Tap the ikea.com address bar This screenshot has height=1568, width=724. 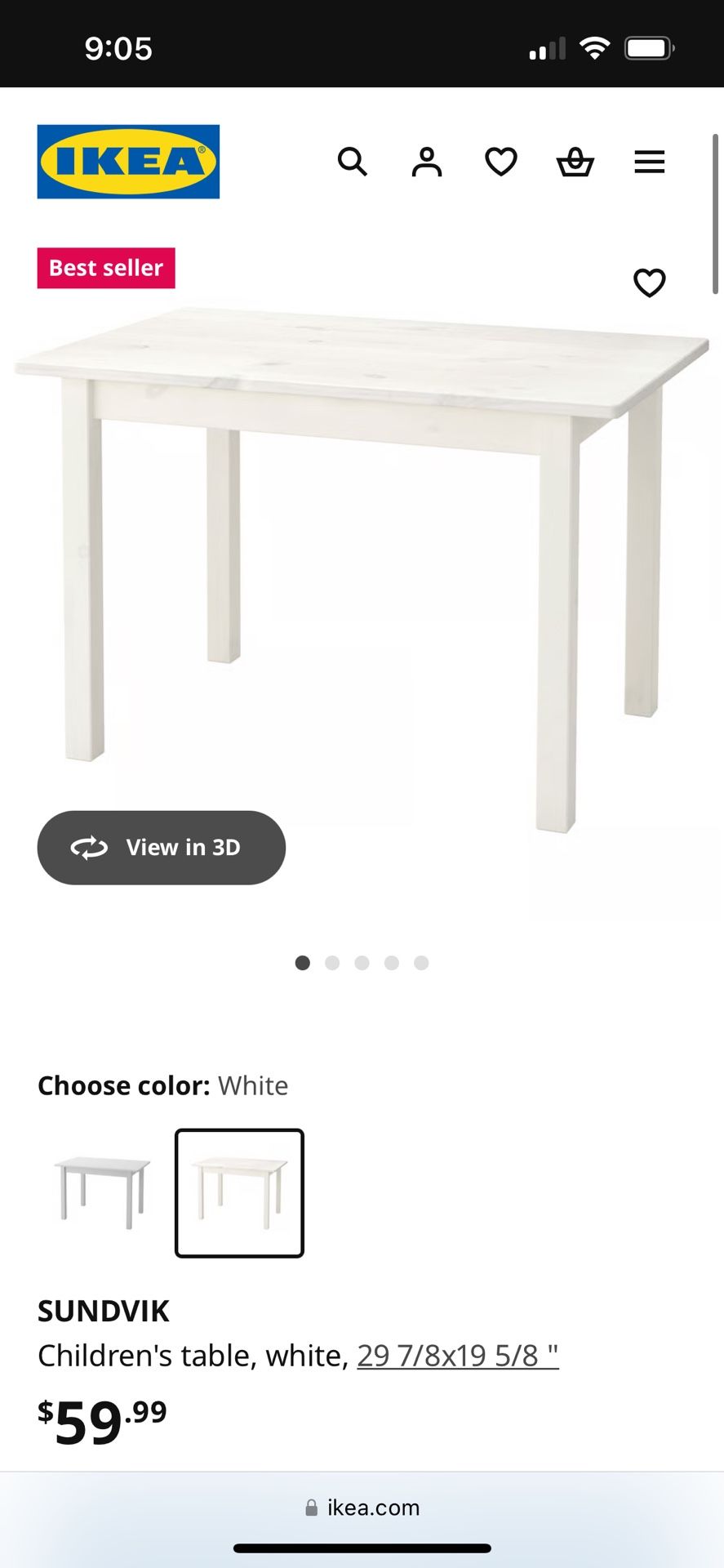(x=362, y=1508)
